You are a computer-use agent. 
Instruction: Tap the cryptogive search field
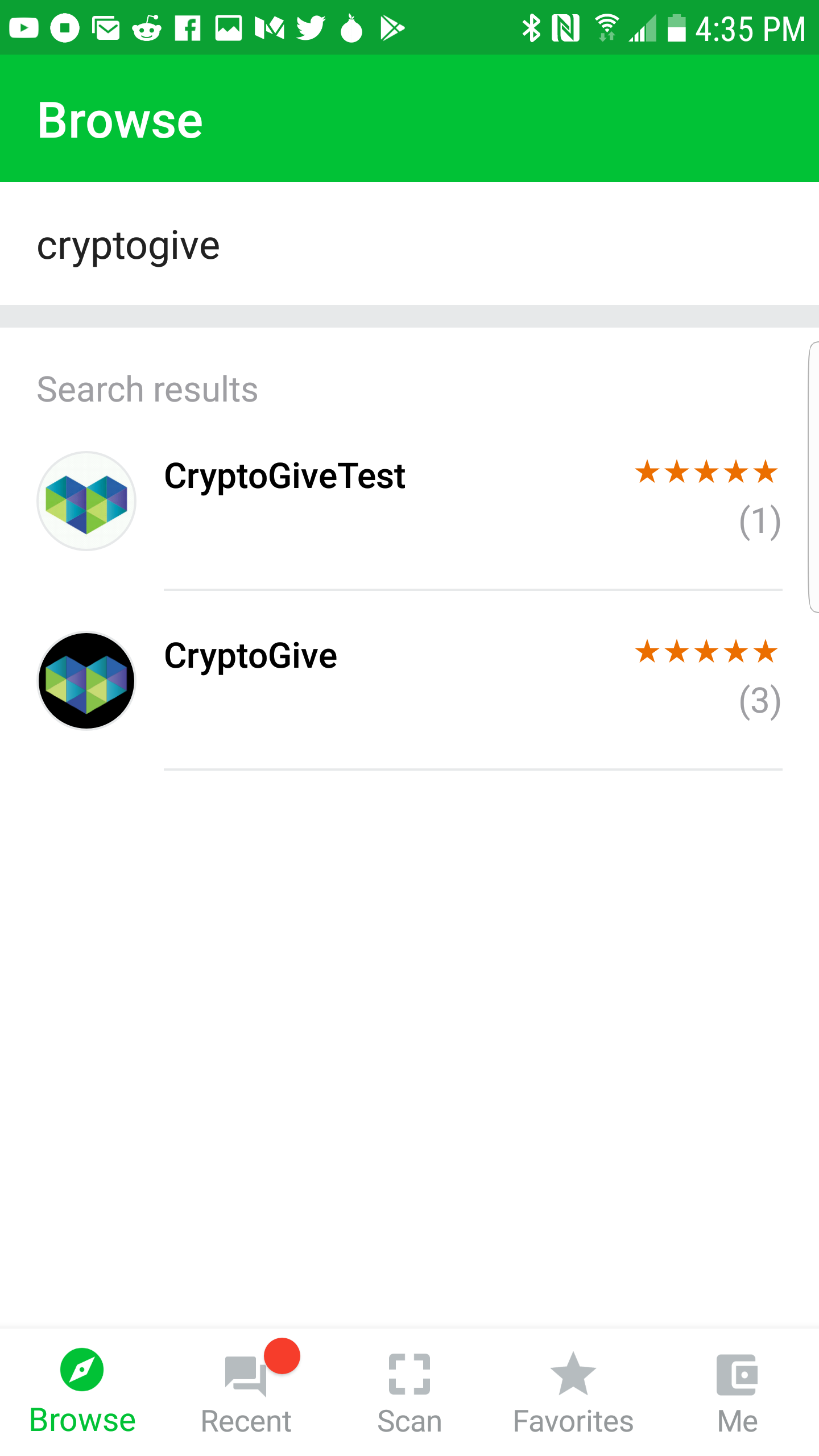coord(409,245)
